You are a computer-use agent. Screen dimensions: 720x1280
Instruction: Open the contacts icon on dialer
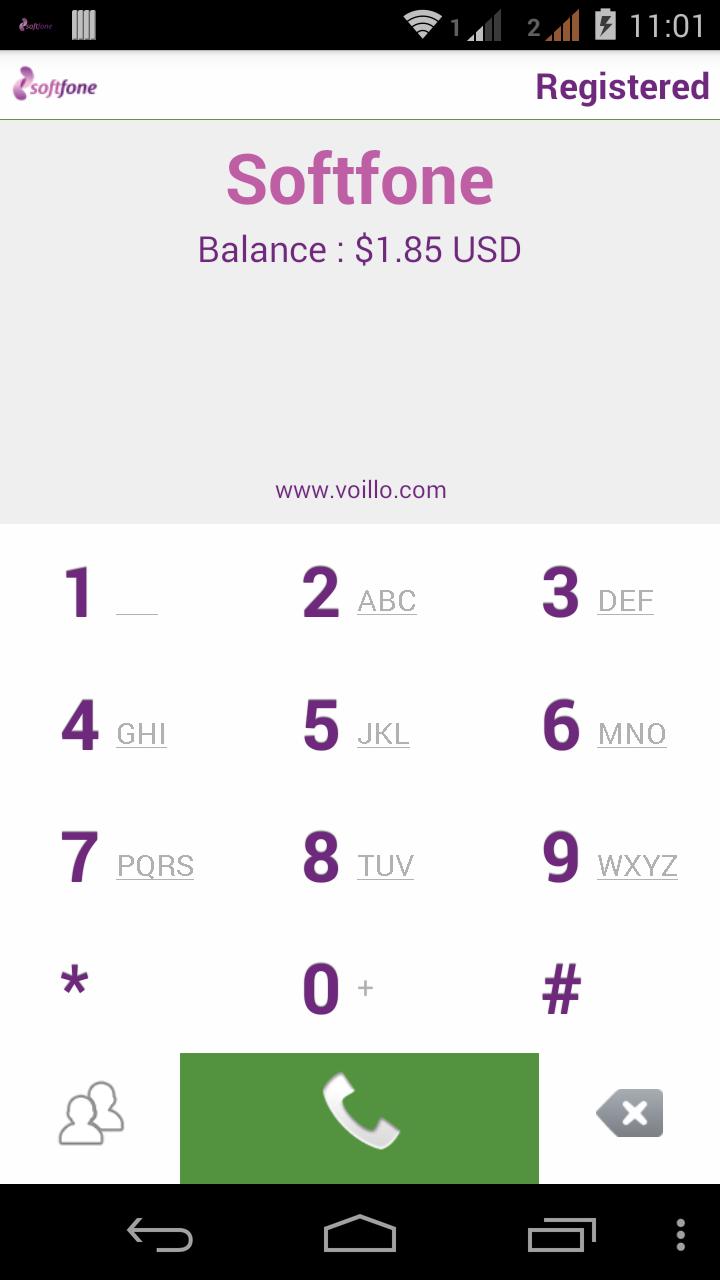click(x=90, y=1112)
